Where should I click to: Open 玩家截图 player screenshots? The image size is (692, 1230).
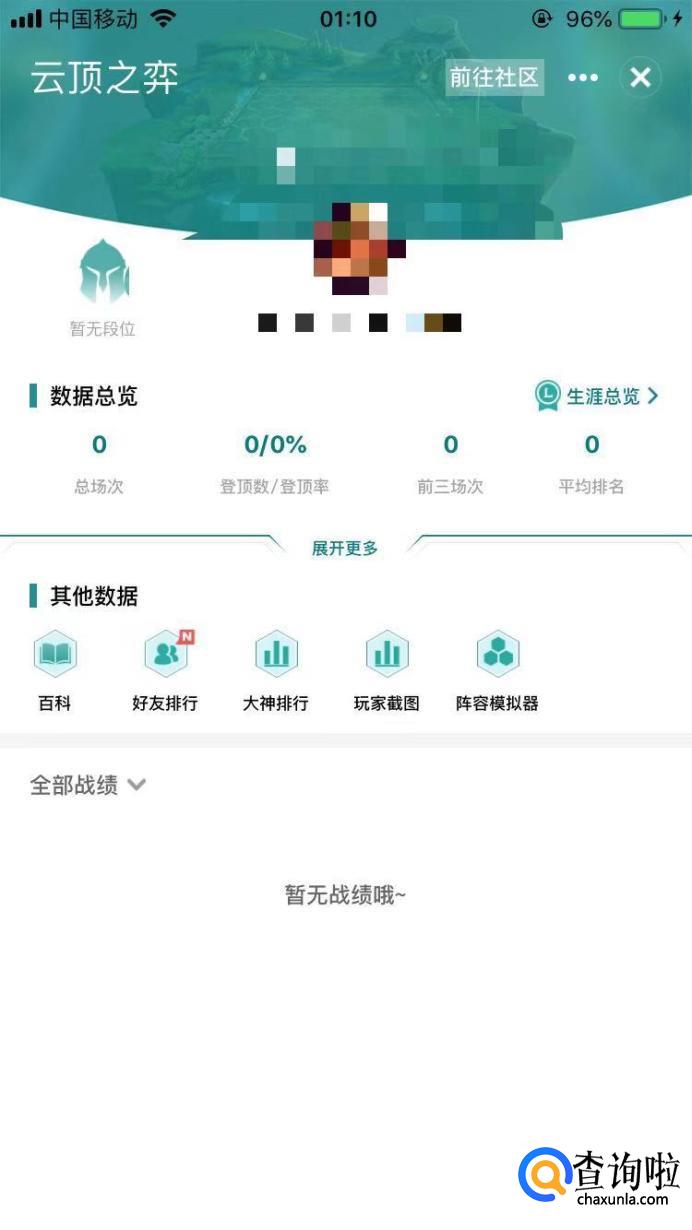[387, 671]
